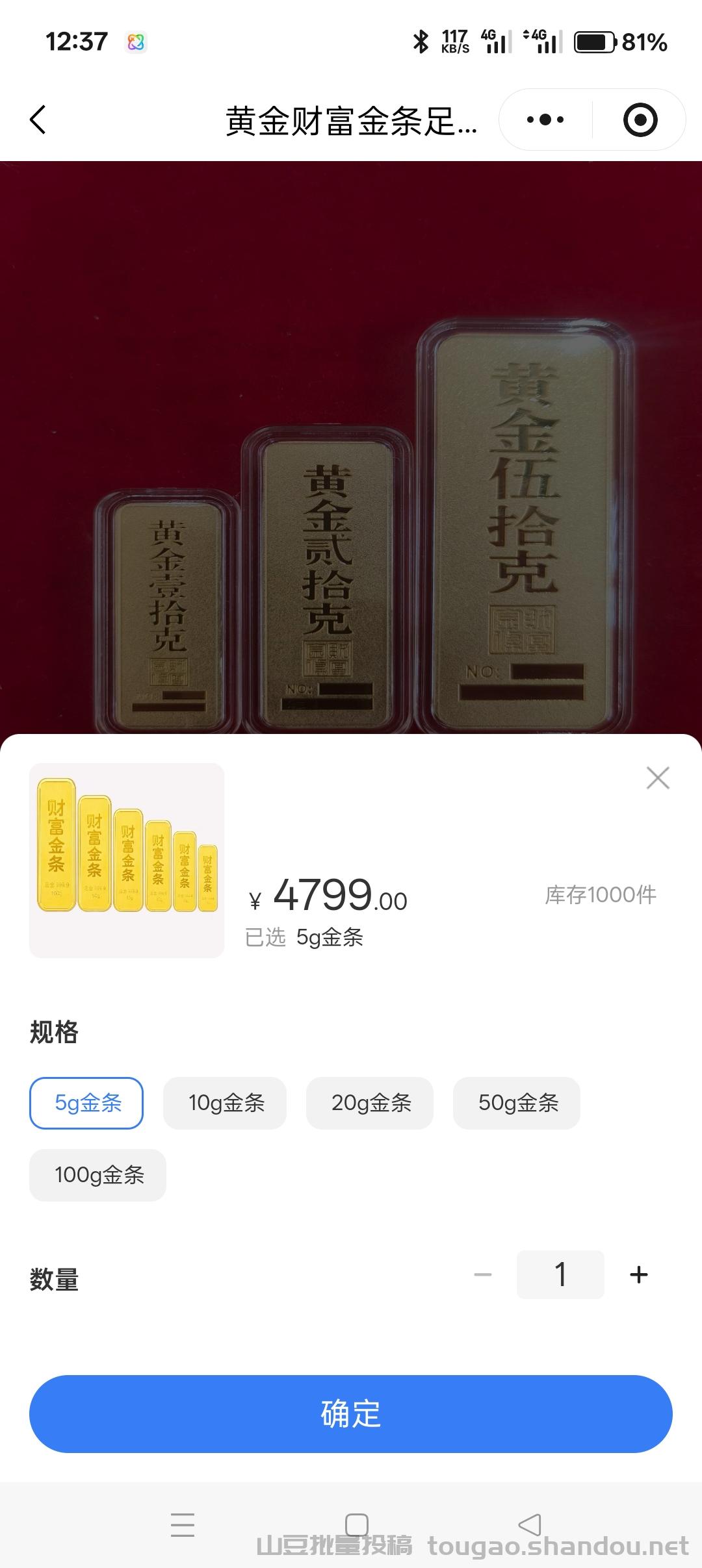Close the specification selection popup

(x=658, y=778)
